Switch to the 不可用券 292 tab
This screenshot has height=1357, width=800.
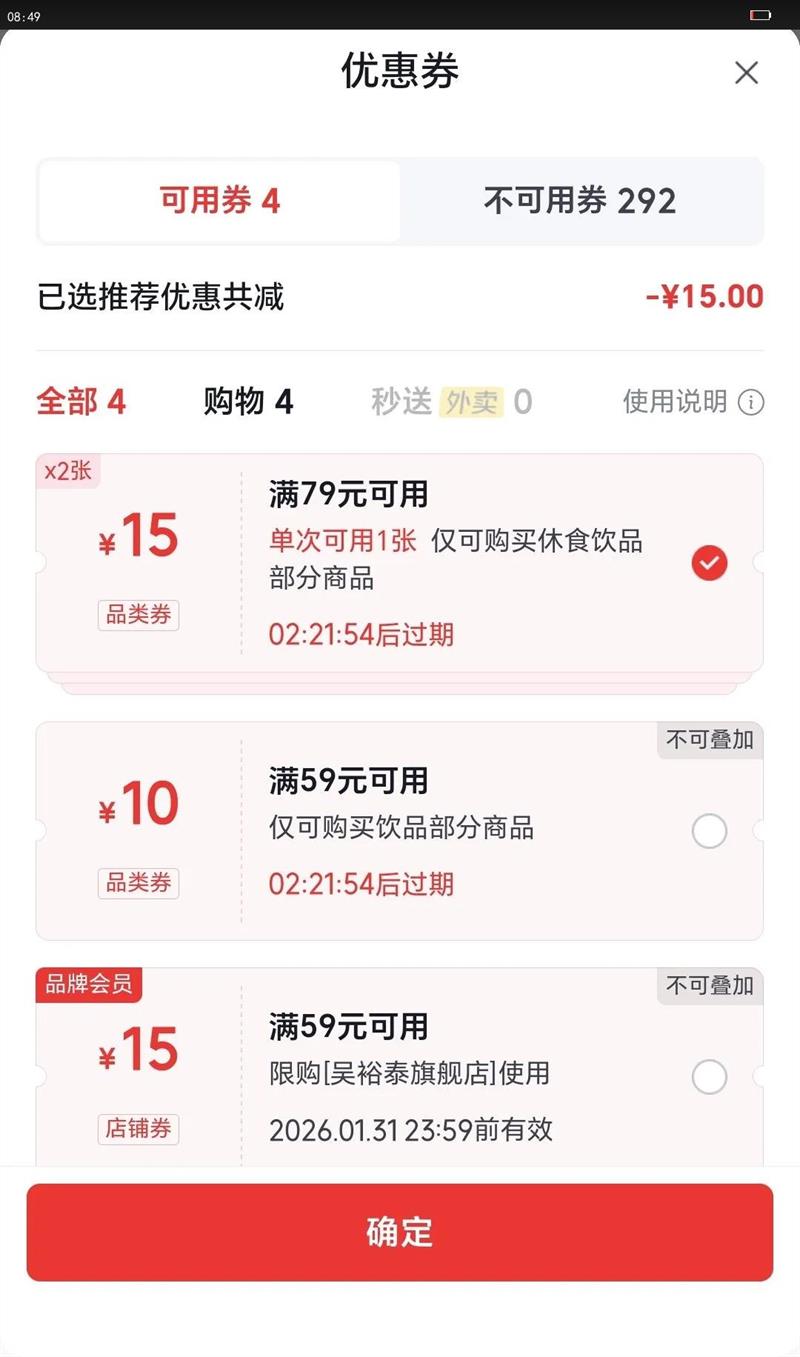pos(580,201)
